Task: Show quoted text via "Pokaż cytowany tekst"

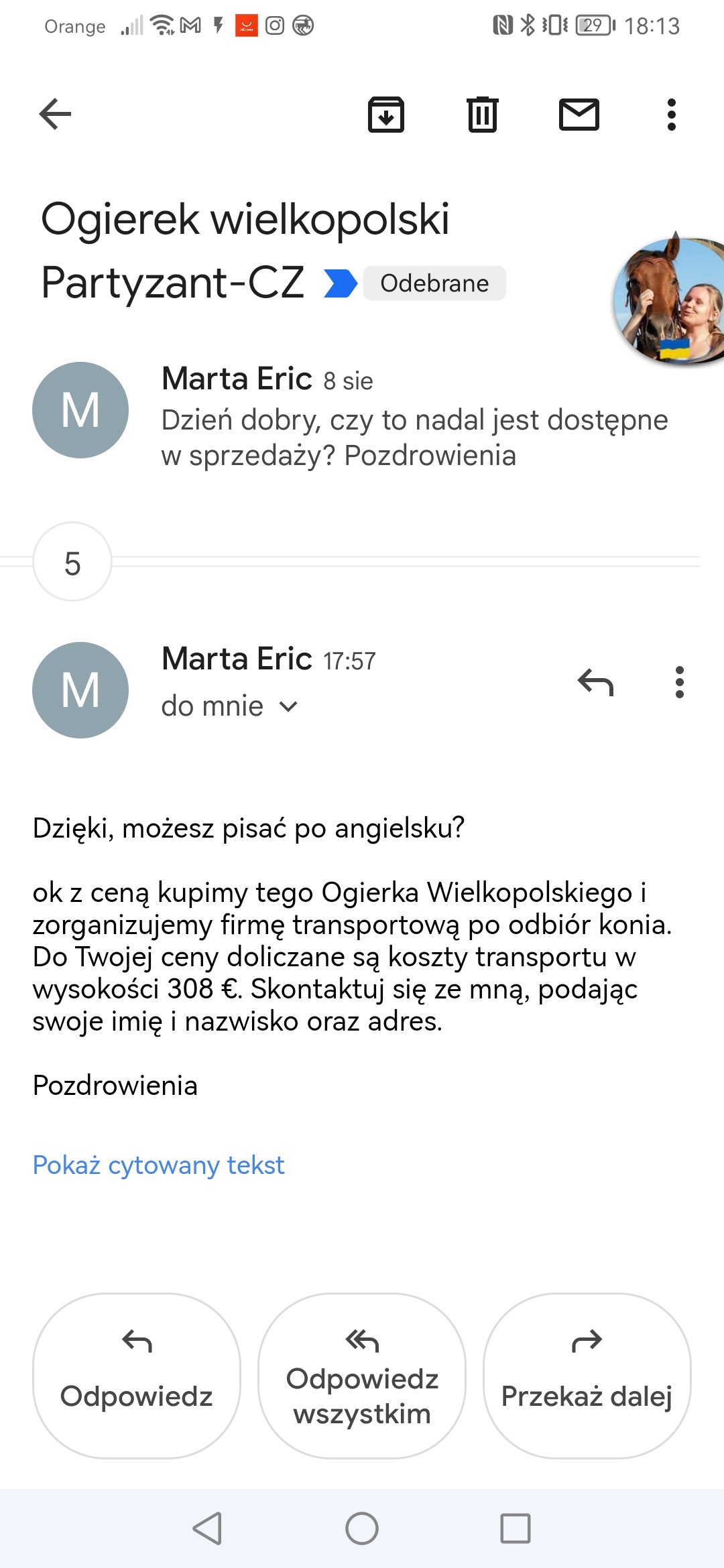Action: [x=159, y=1165]
